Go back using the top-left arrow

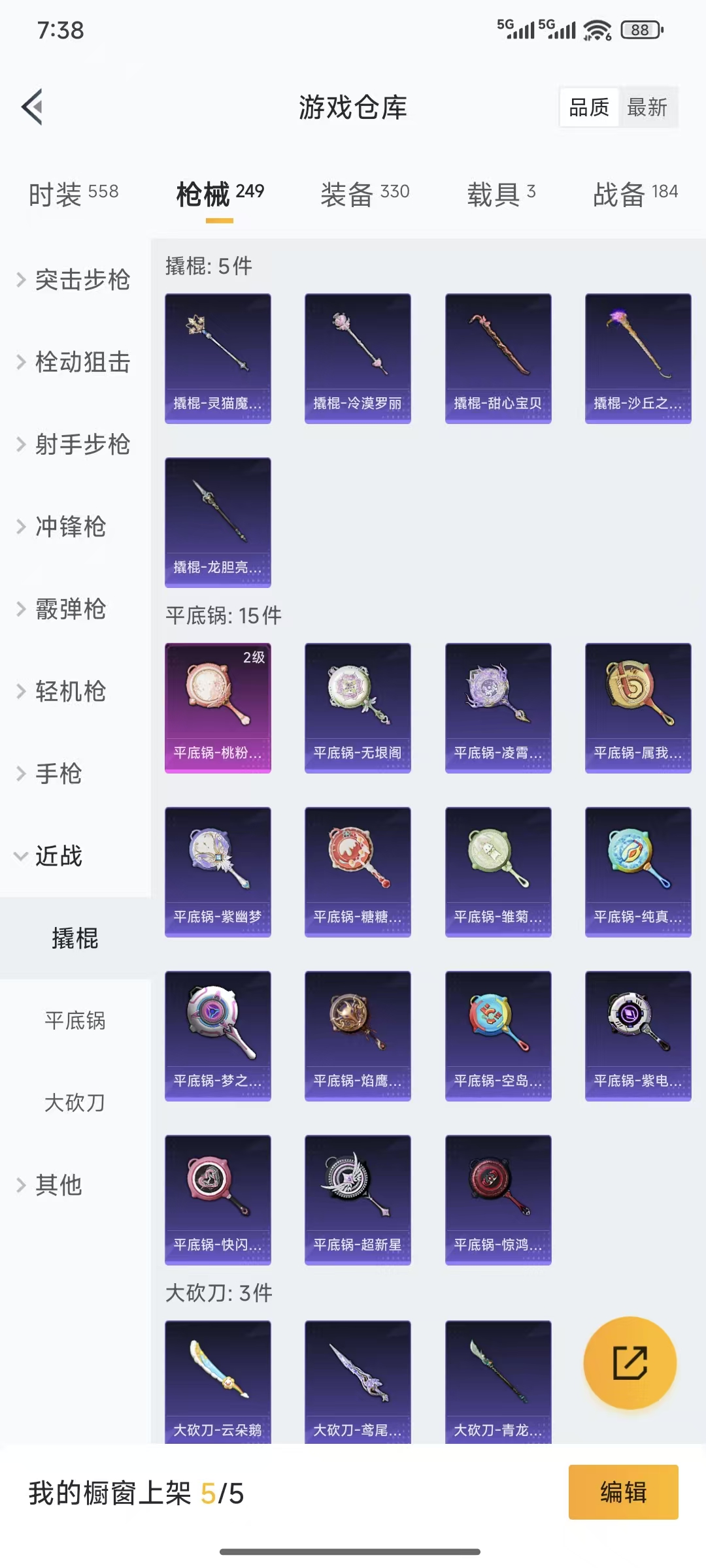click(x=33, y=106)
